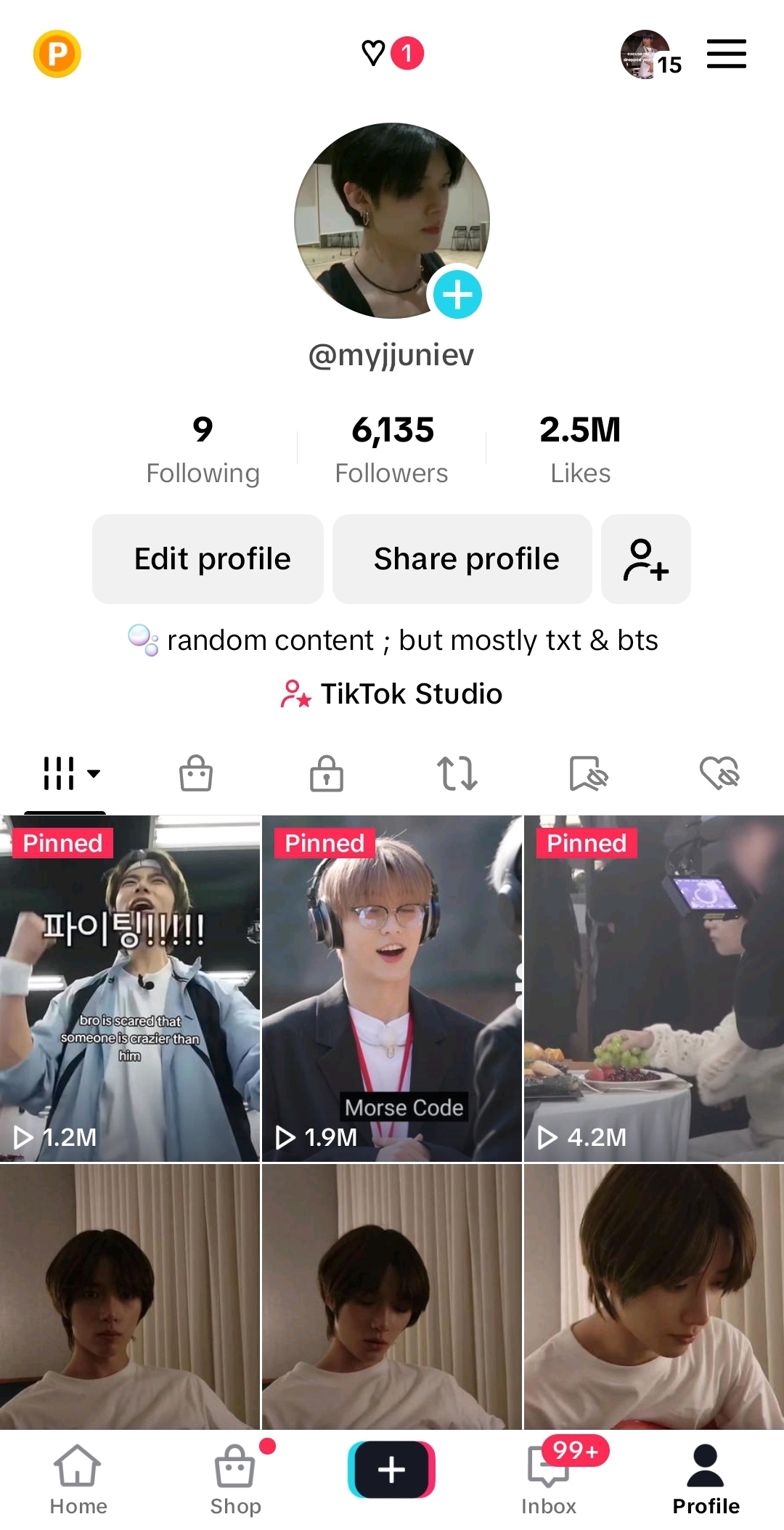The height and width of the screenshot is (1530, 784).
Task: Create a new post with plus button
Action: [x=392, y=1469]
